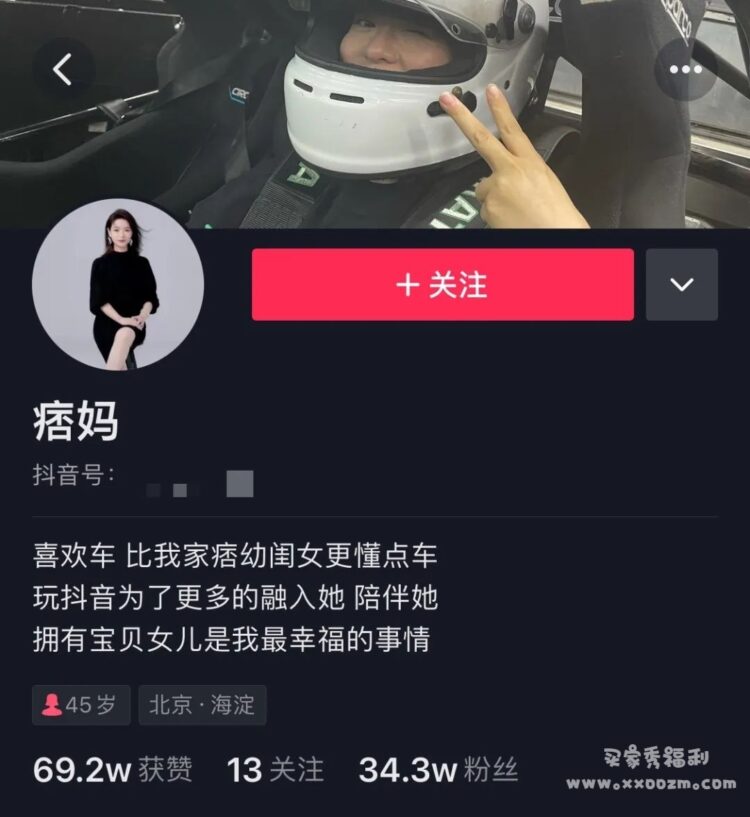750x817 pixels.
Task: Open the three-dot overflow menu
Action: click(x=685, y=69)
